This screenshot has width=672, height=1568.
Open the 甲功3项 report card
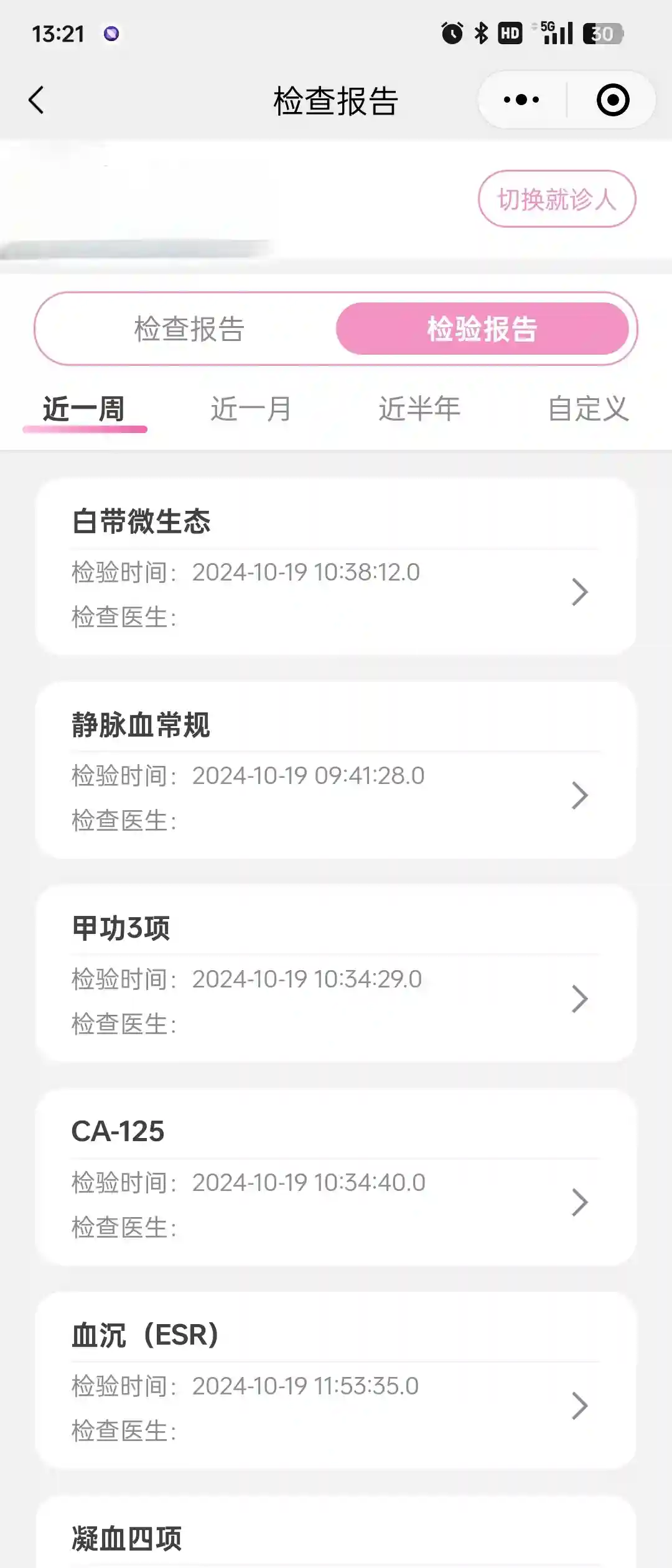[336, 974]
